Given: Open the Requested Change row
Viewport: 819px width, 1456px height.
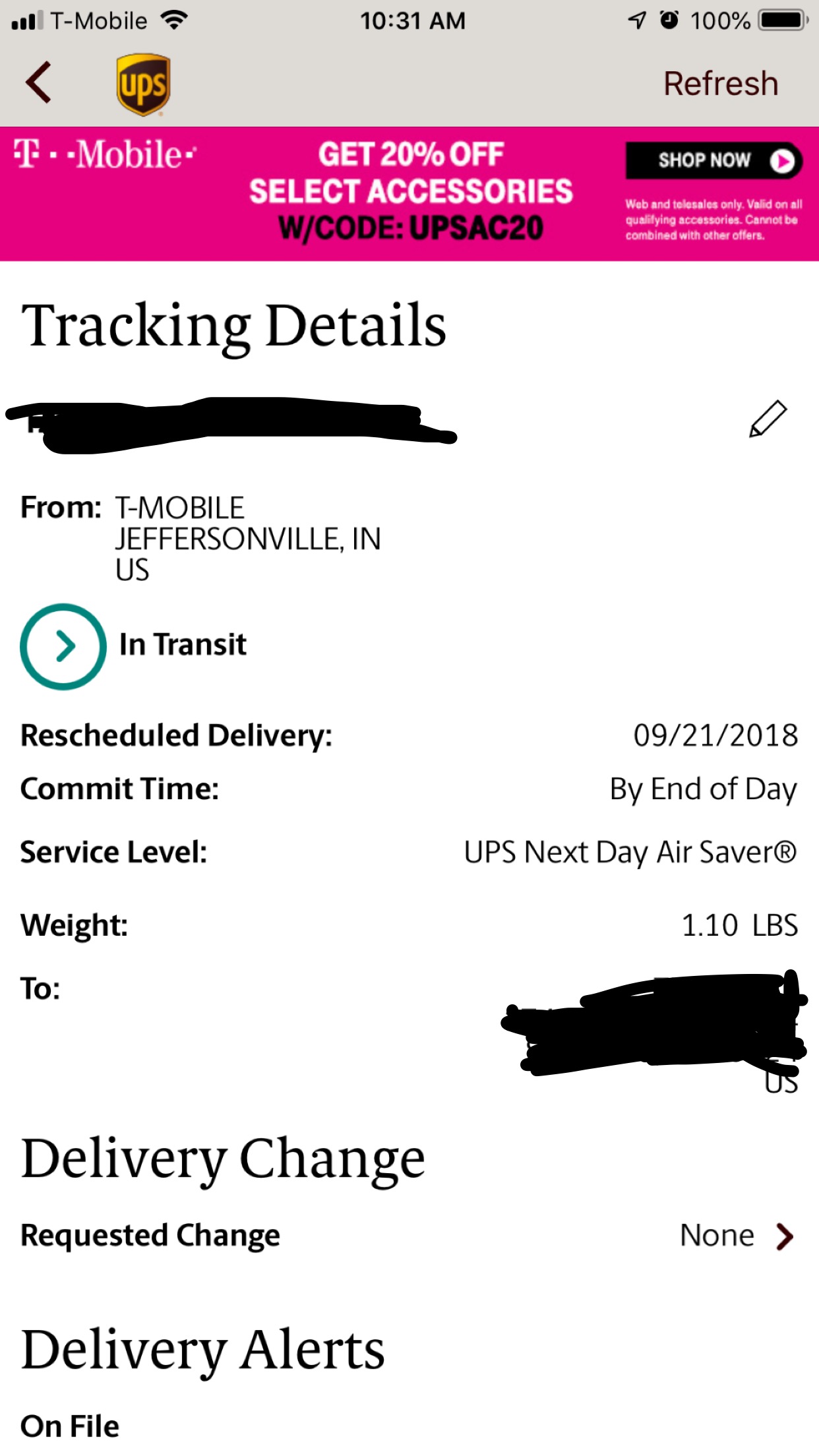Looking at the screenshot, I should point(409,1236).
